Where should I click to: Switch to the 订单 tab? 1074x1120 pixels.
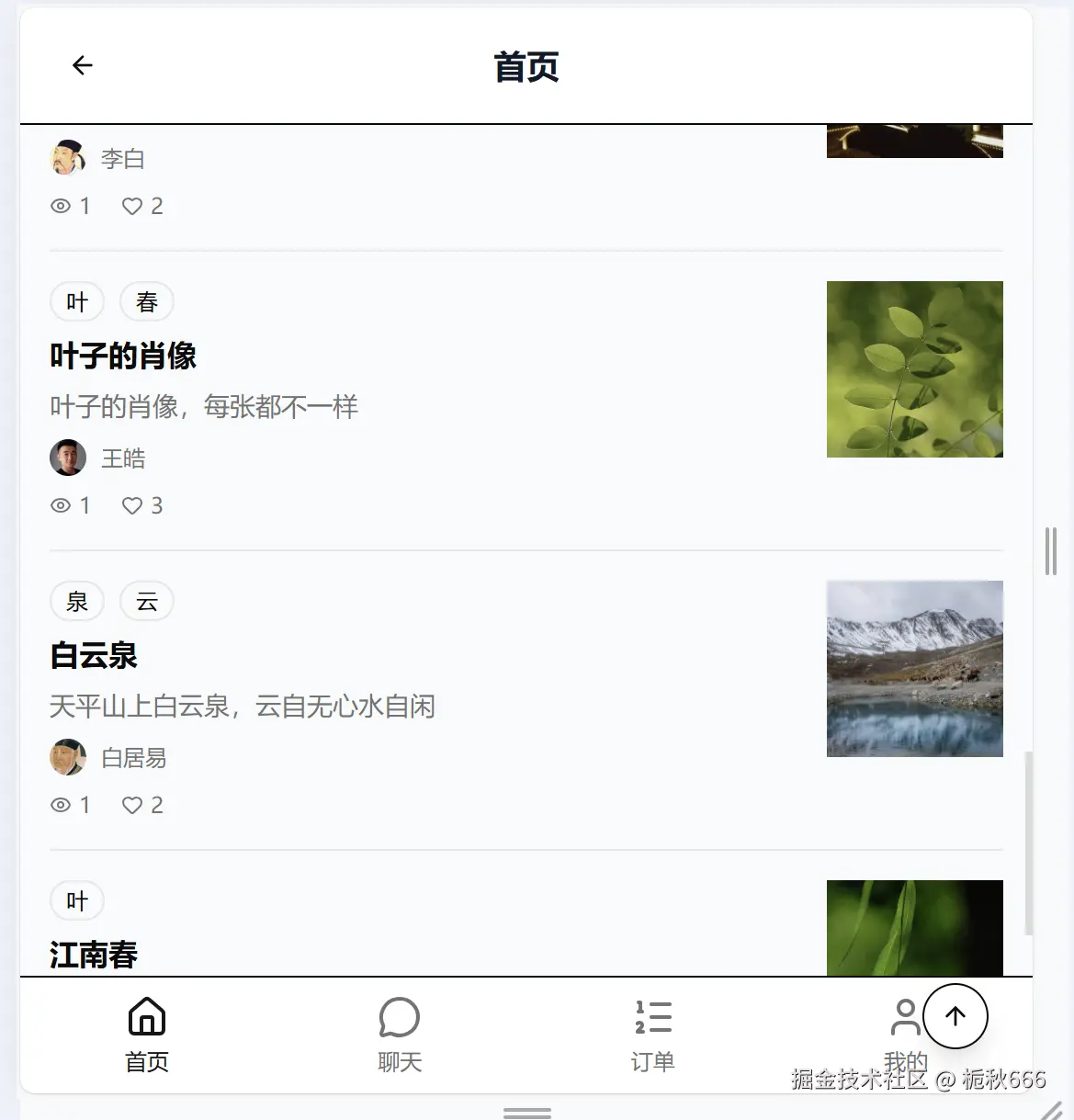[653, 1035]
